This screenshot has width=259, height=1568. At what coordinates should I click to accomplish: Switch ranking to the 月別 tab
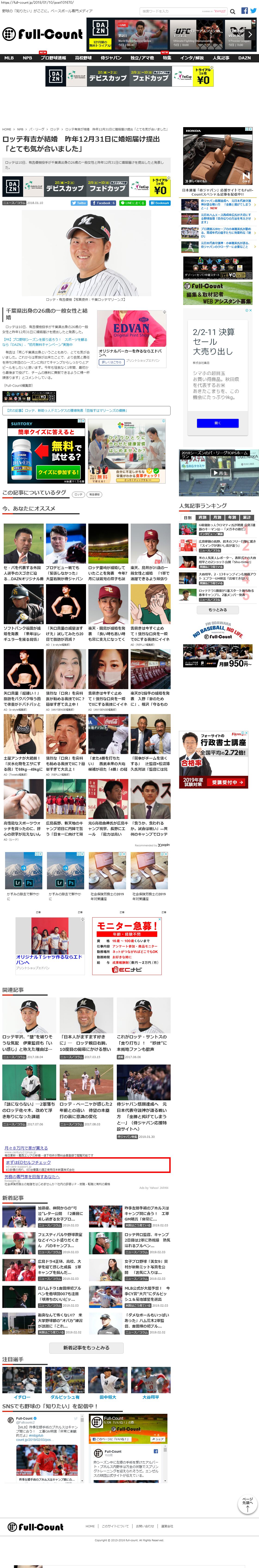[218, 517]
